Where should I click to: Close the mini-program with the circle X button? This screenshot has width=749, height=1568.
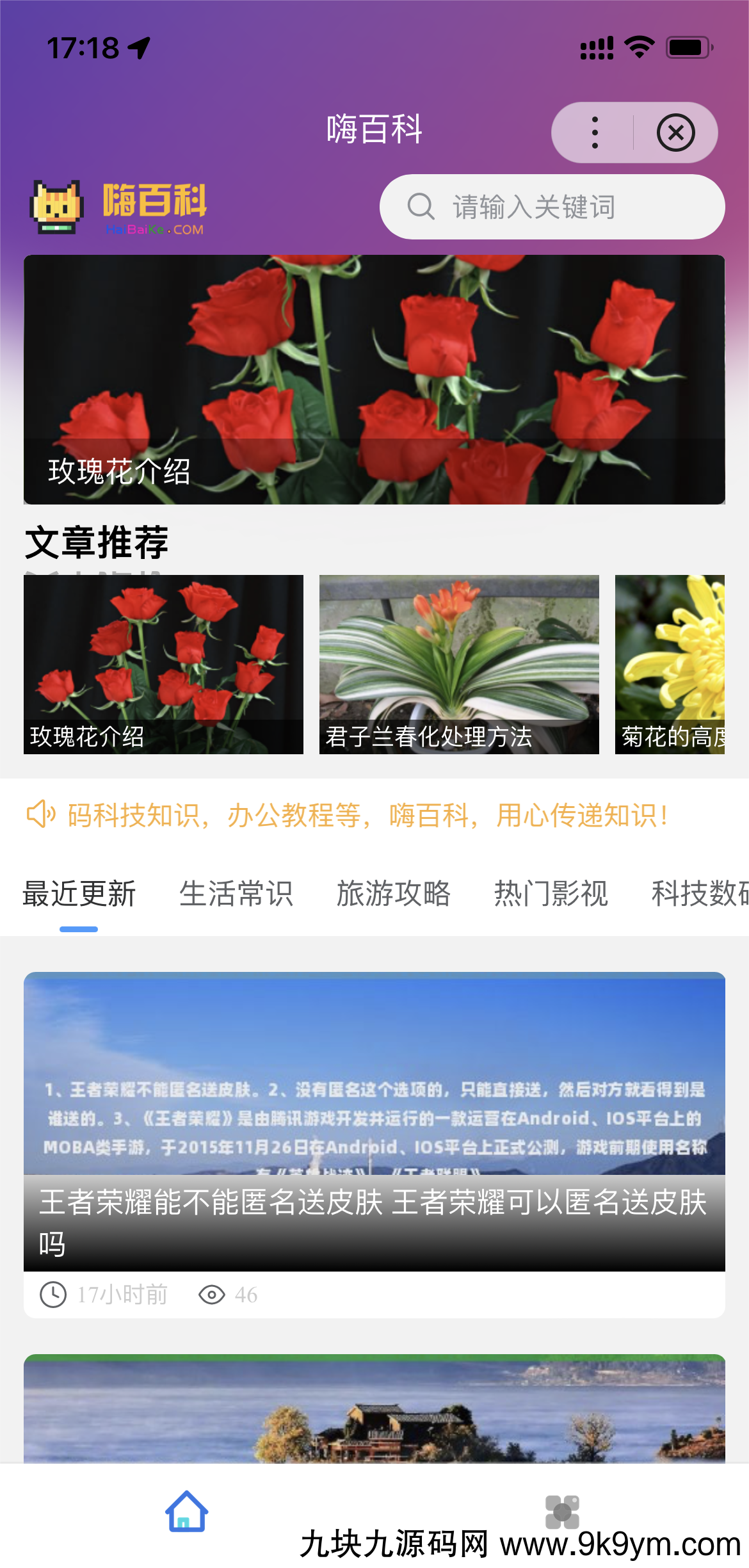(677, 132)
